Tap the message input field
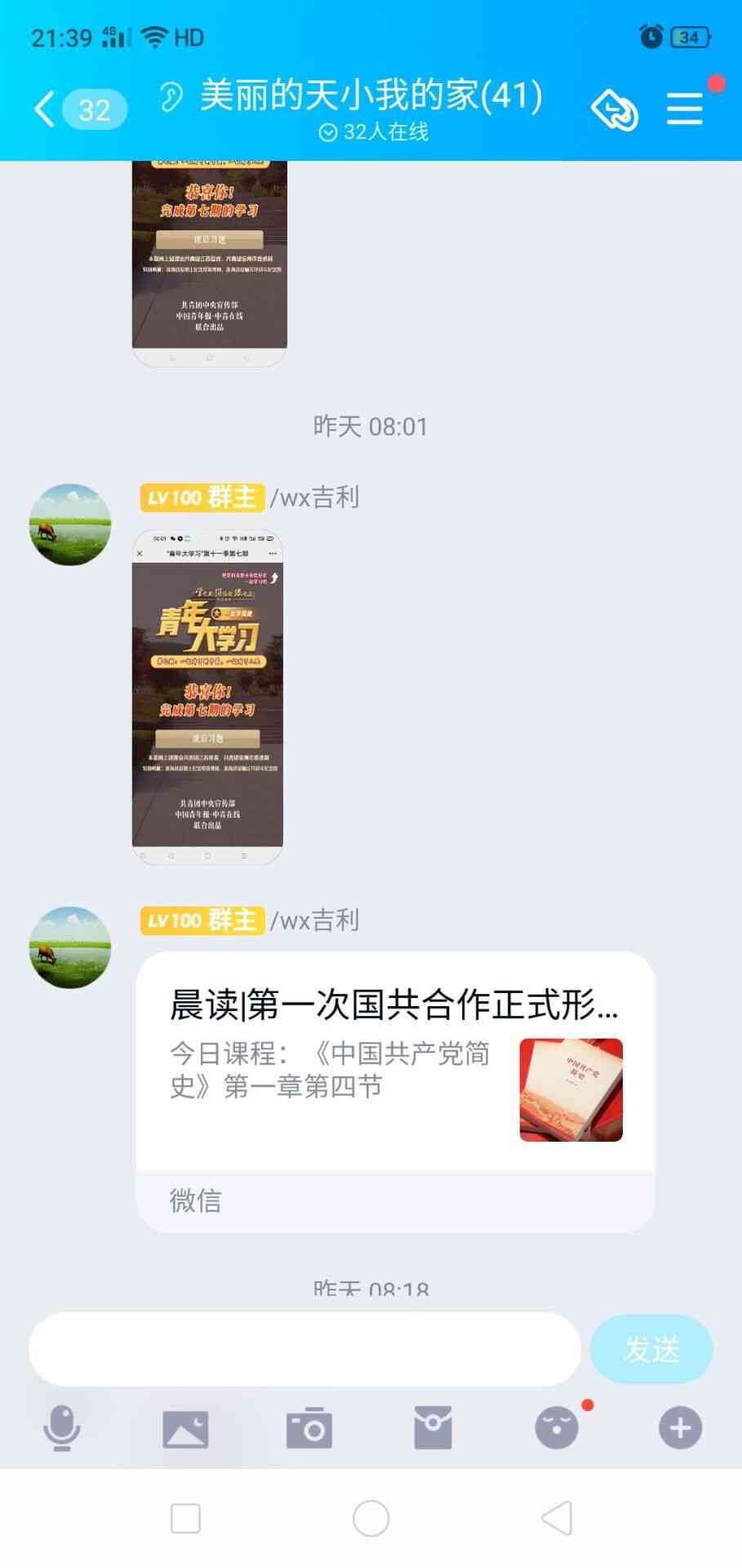Screen dimensions: 742x1568 pyautogui.click(x=304, y=1349)
